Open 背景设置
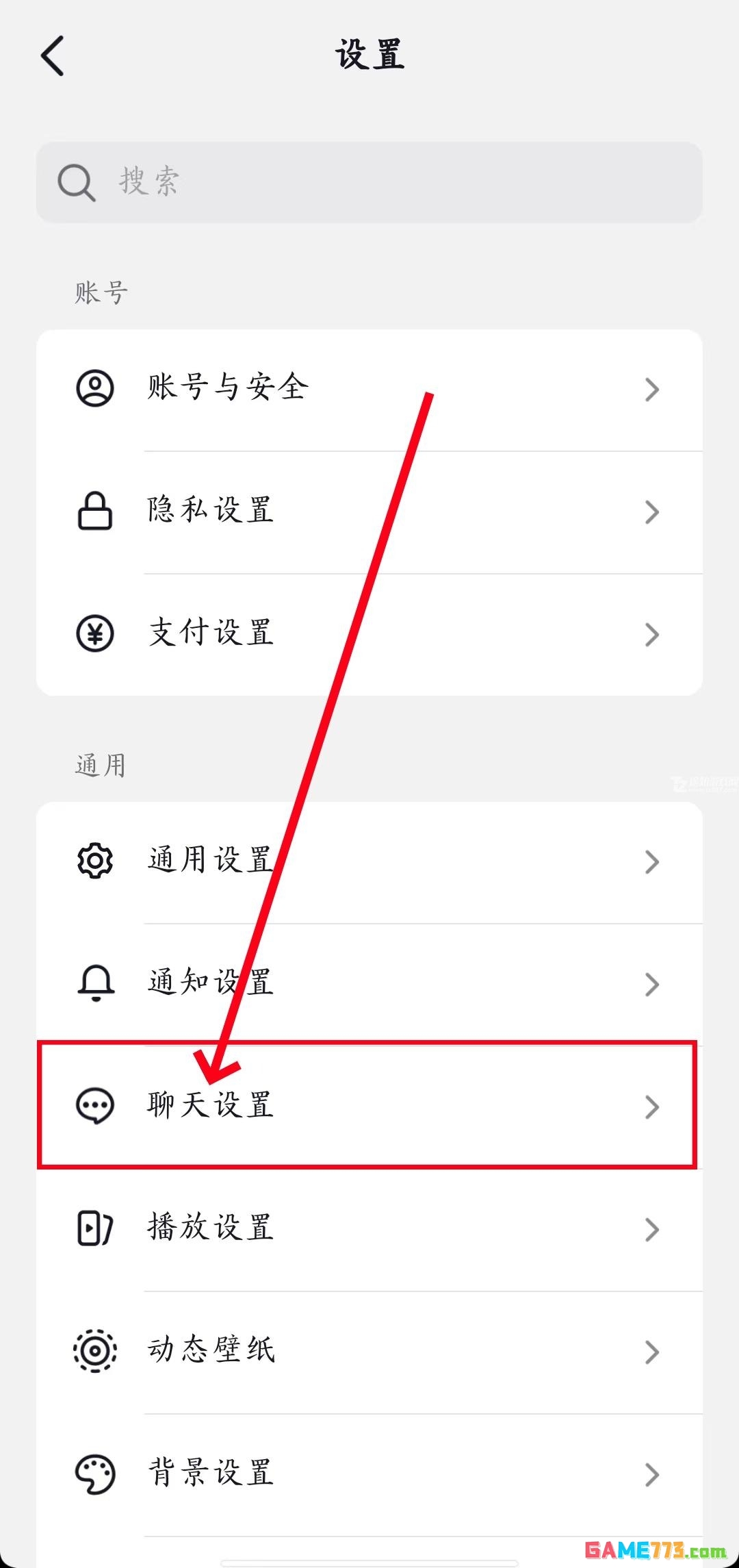Image resolution: width=739 pixels, height=1568 pixels. (369, 1474)
